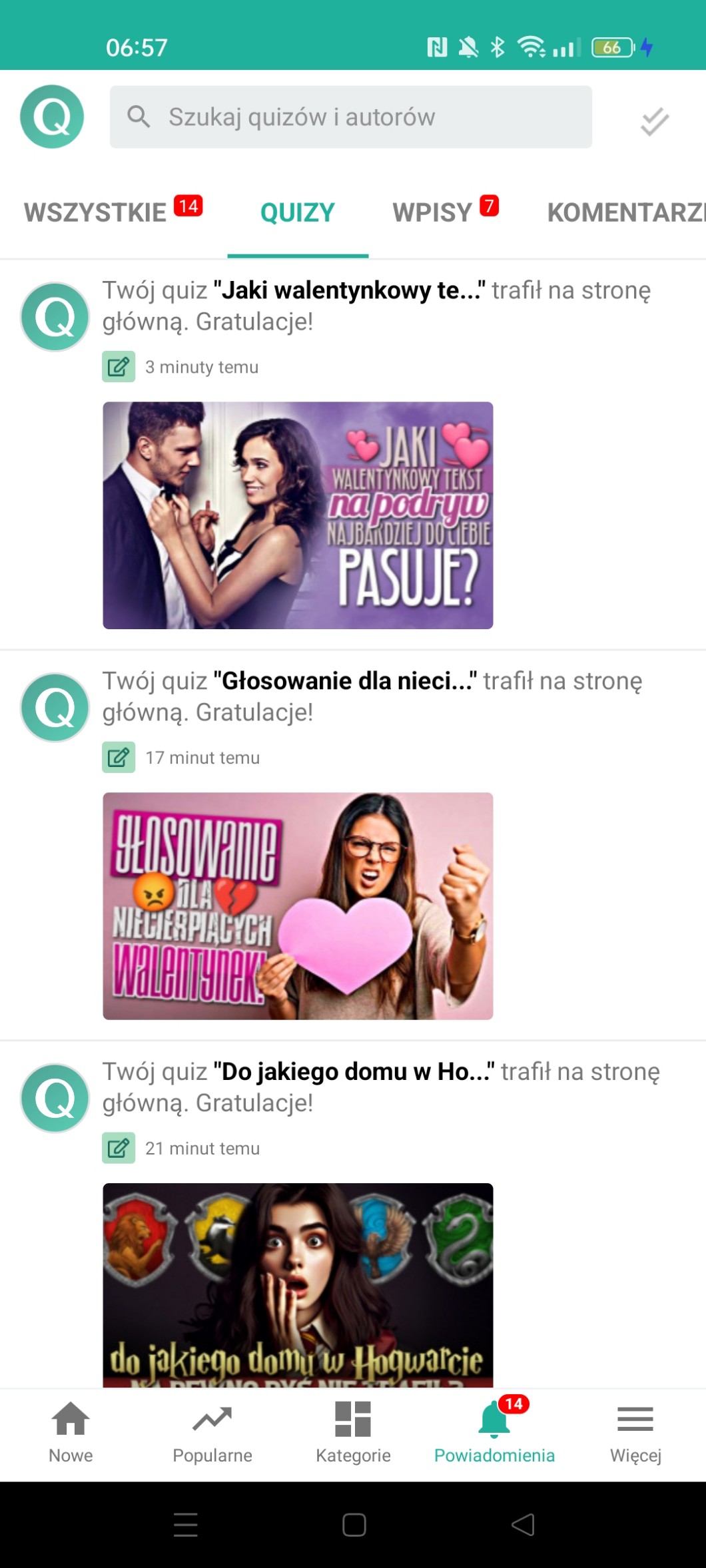Go back using the system back button
This screenshot has width=706, height=1568.
click(523, 1524)
